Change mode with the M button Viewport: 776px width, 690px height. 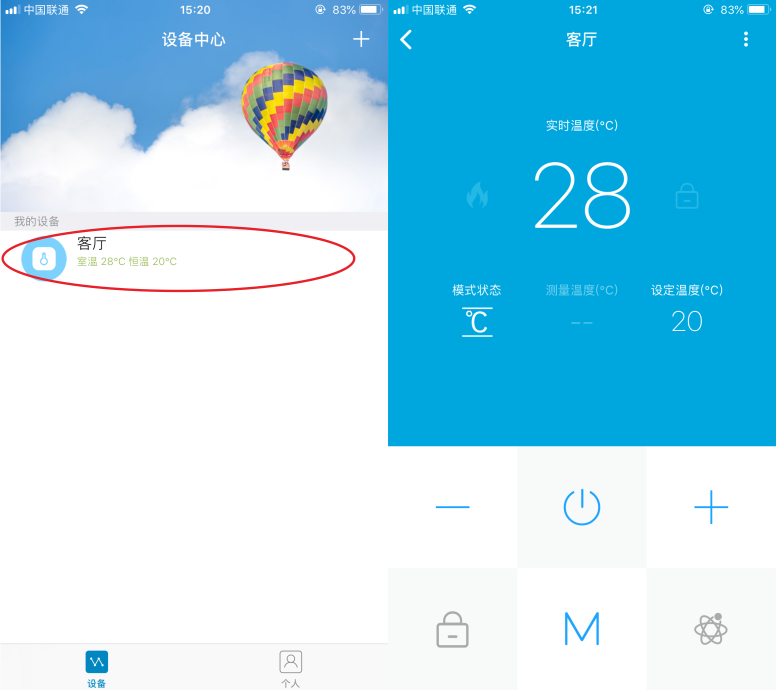pyautogui.click(x=582, y=629)
